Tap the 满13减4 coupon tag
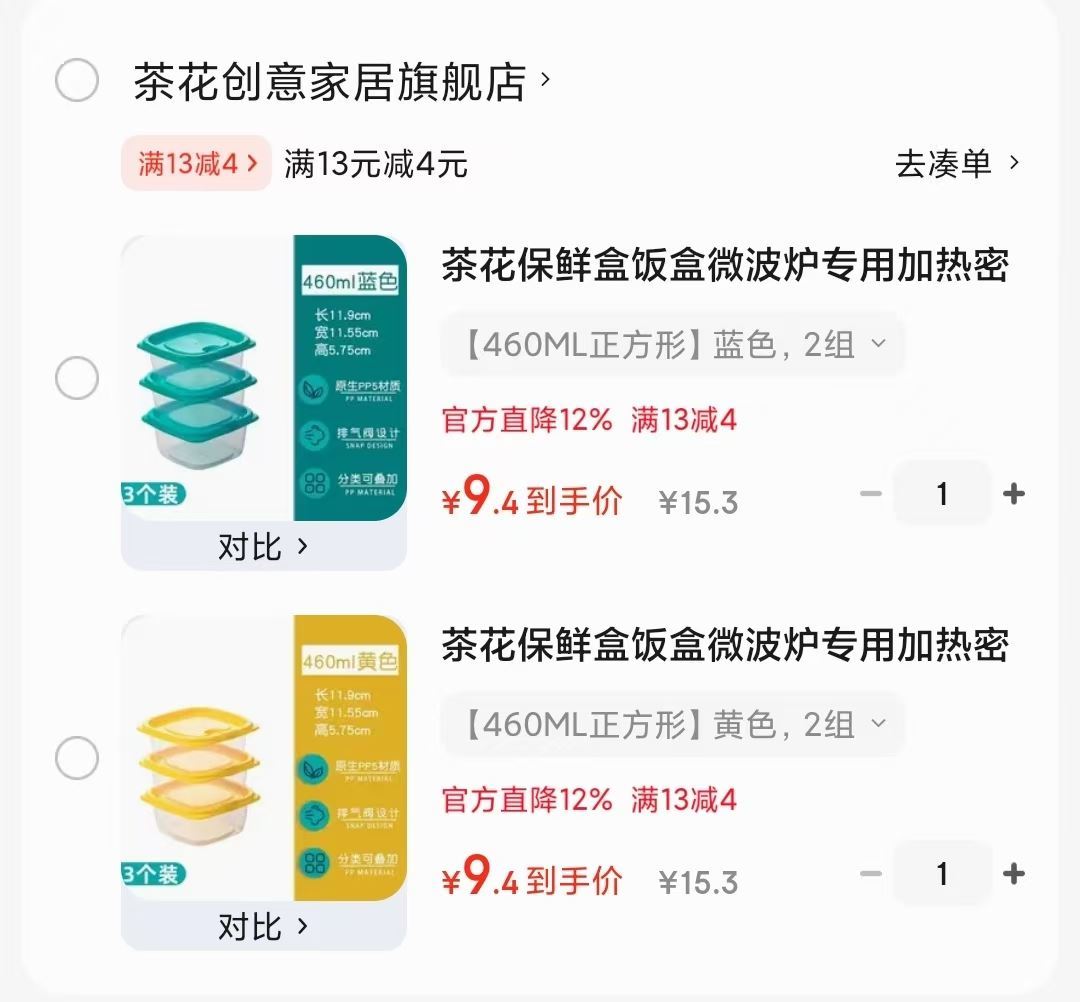This screenshot has width=1080, height=1002. point(196,163)
